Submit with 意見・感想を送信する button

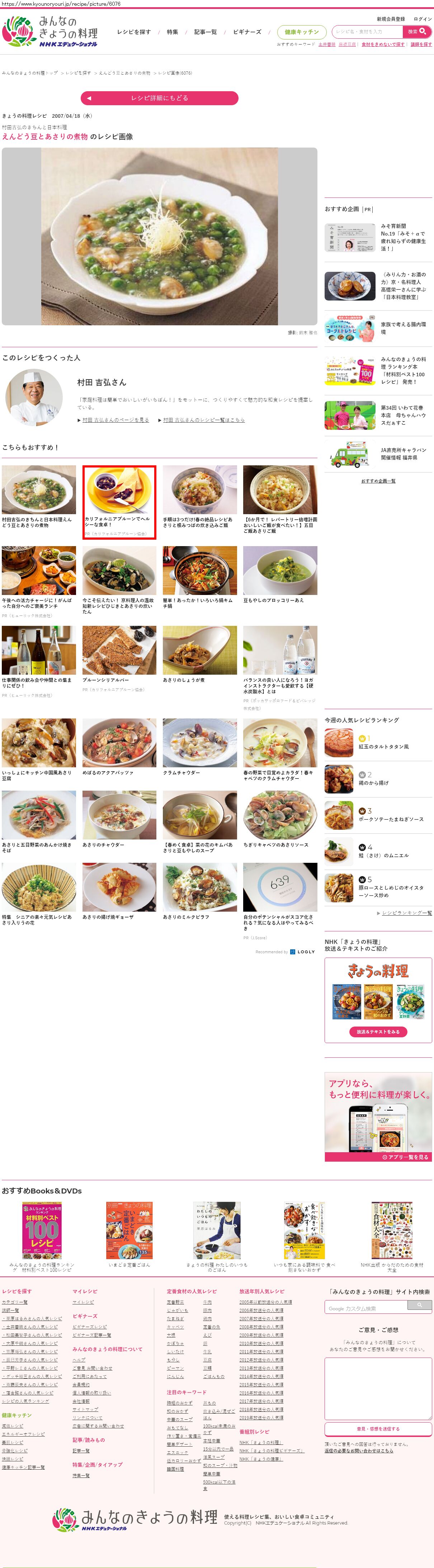click(x=378, y=1429)
